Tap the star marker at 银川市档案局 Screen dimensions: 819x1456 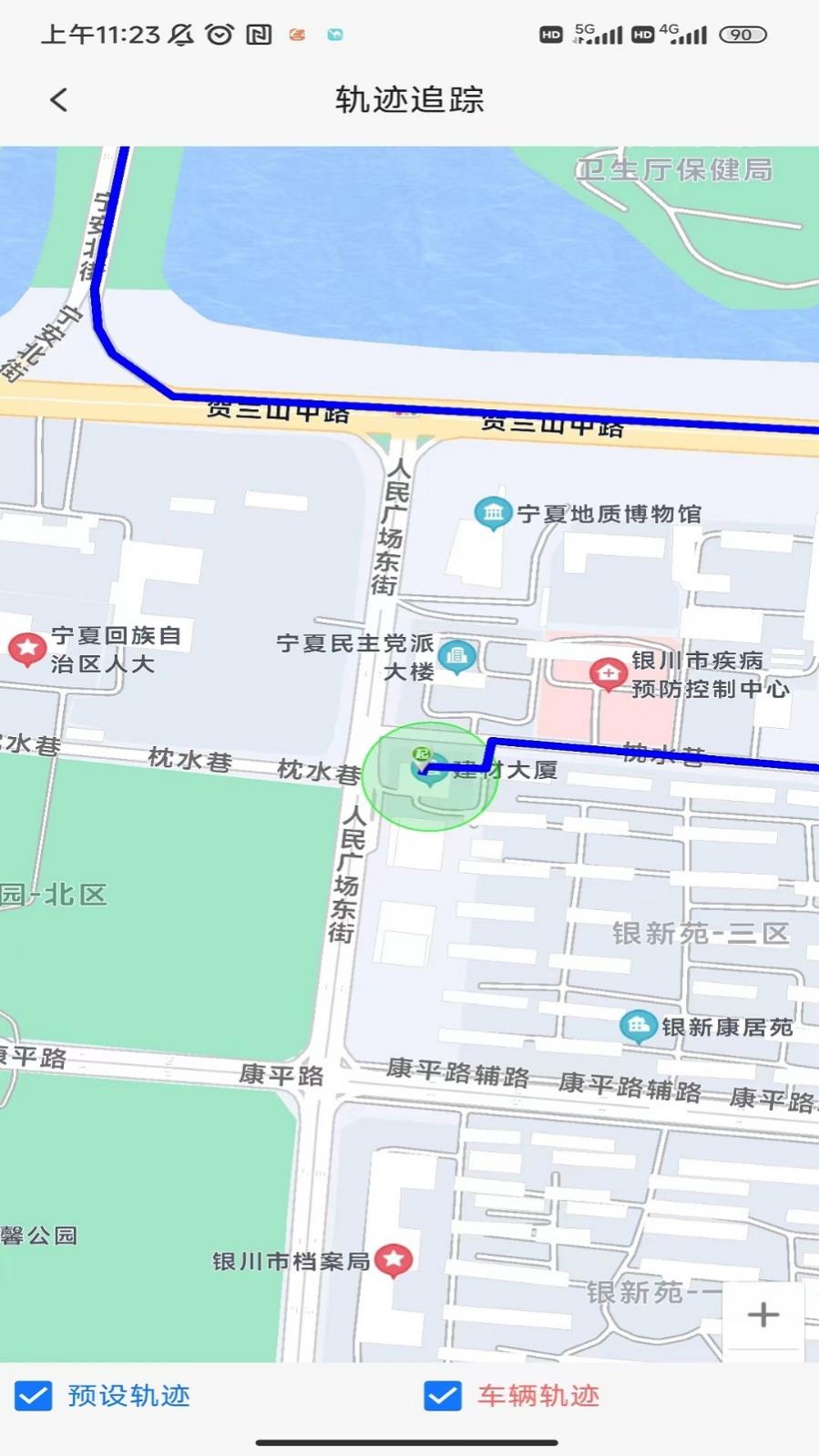392,1260
